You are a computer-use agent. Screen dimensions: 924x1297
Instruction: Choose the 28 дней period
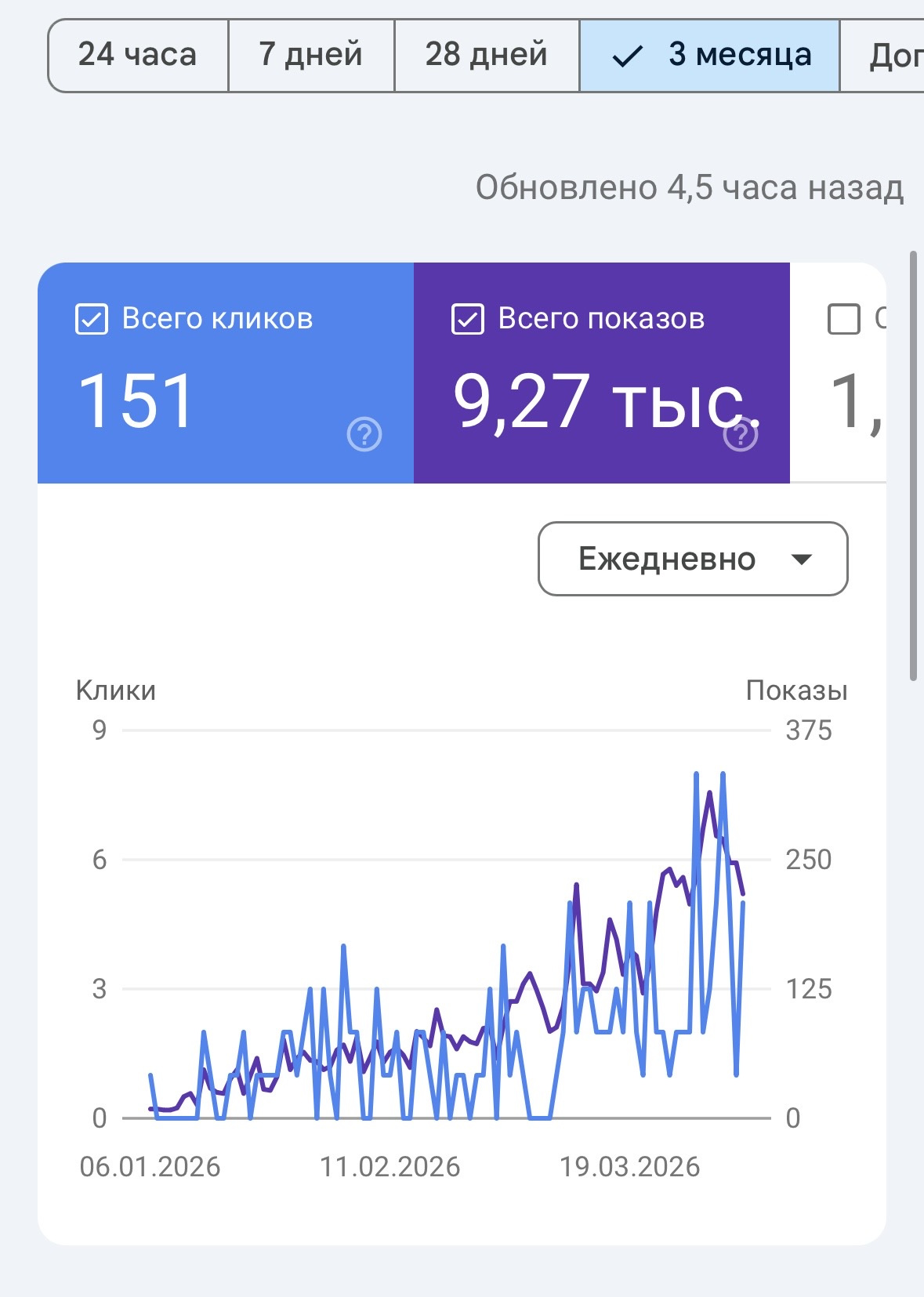point(486,56)
